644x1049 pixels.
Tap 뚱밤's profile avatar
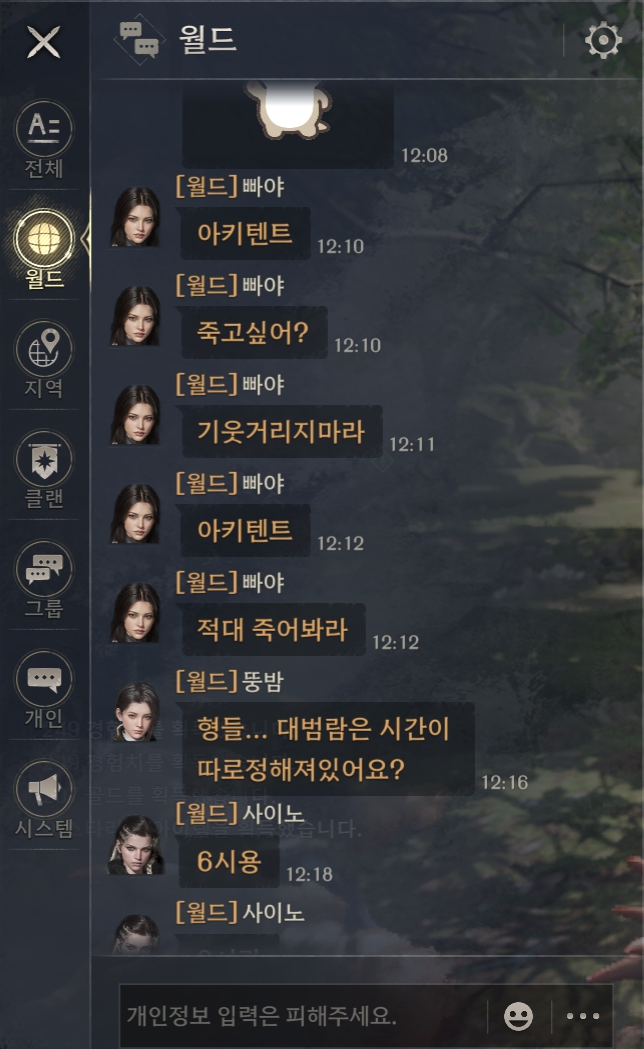pos(135,711)
